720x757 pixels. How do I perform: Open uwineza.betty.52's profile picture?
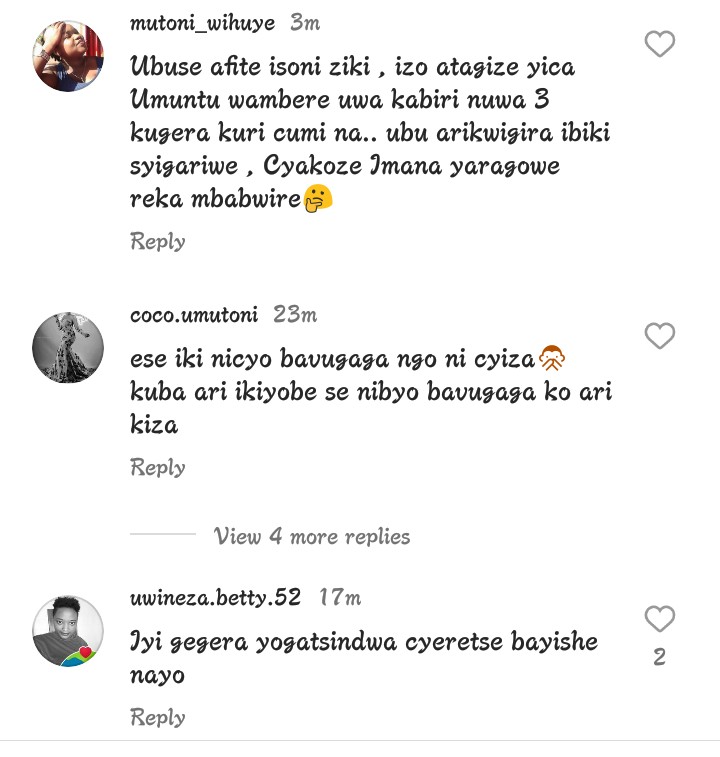[x=68, y=631]
